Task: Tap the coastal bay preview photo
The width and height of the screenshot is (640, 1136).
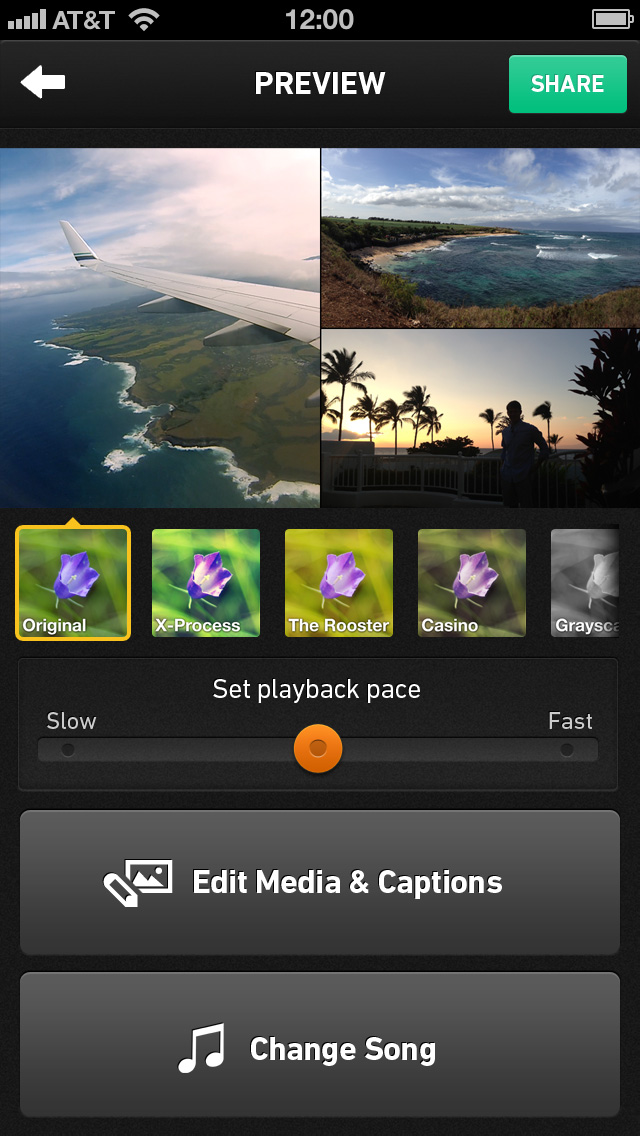Action: [x=480, y=237]
